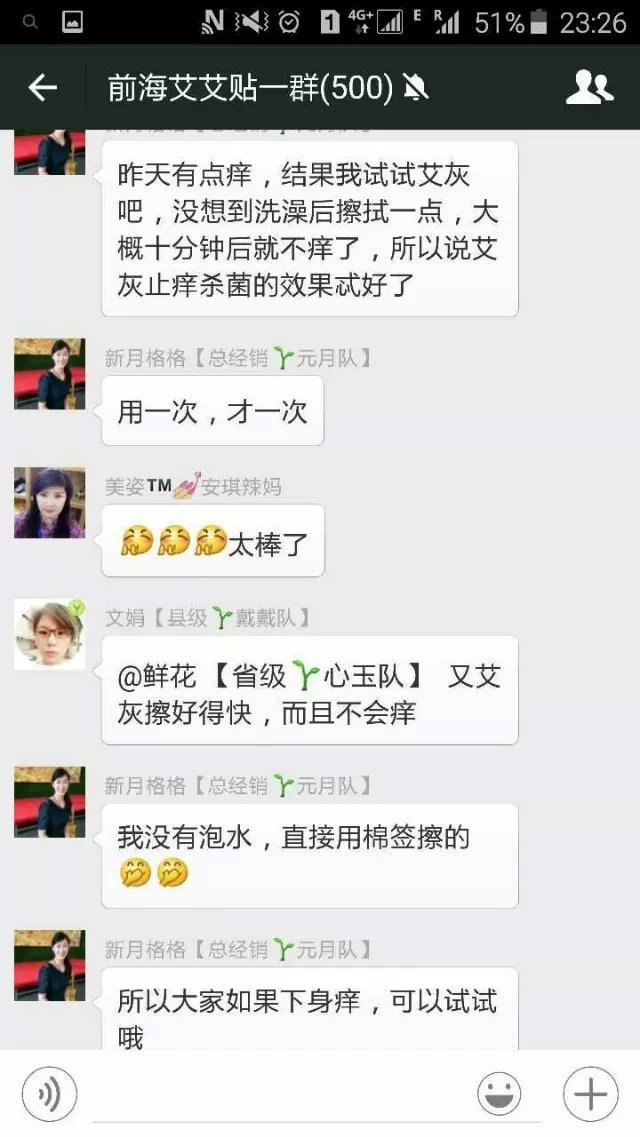The height and width of the screenshot is (1137, 640).
Task: Open sender avatar beside "我没有泡水" message
Action: click(x=49, y=802)
